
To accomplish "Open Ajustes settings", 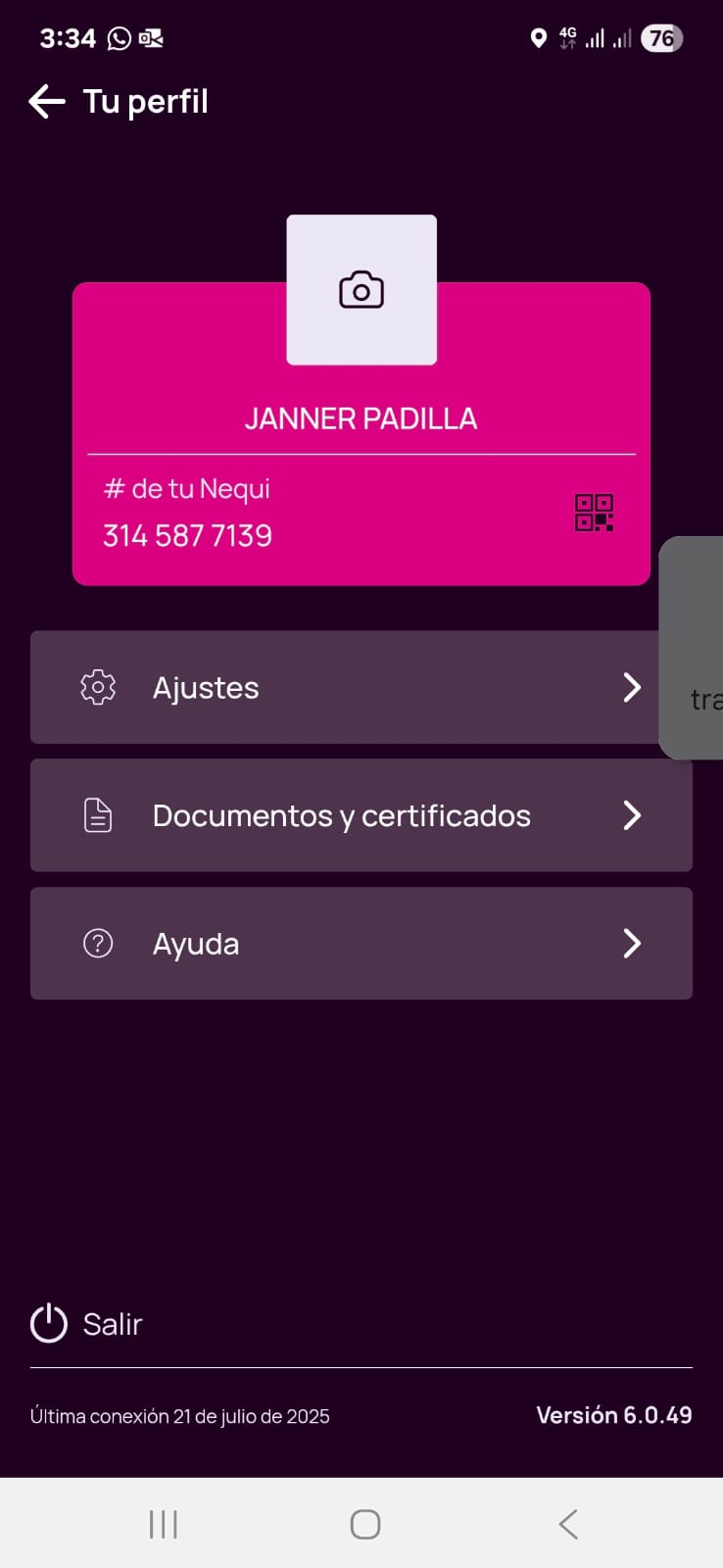I will click(345, 687).
